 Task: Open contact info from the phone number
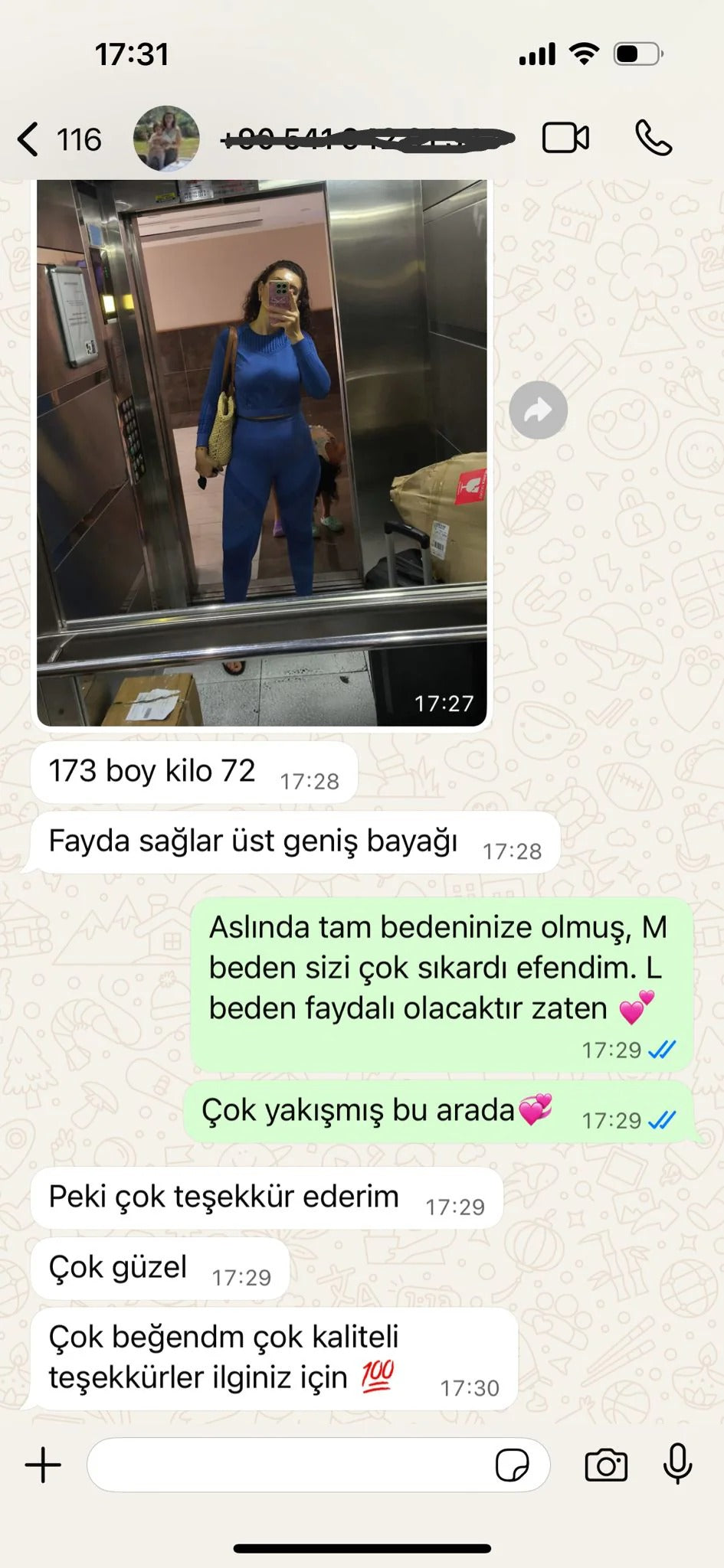coord(368,139)
